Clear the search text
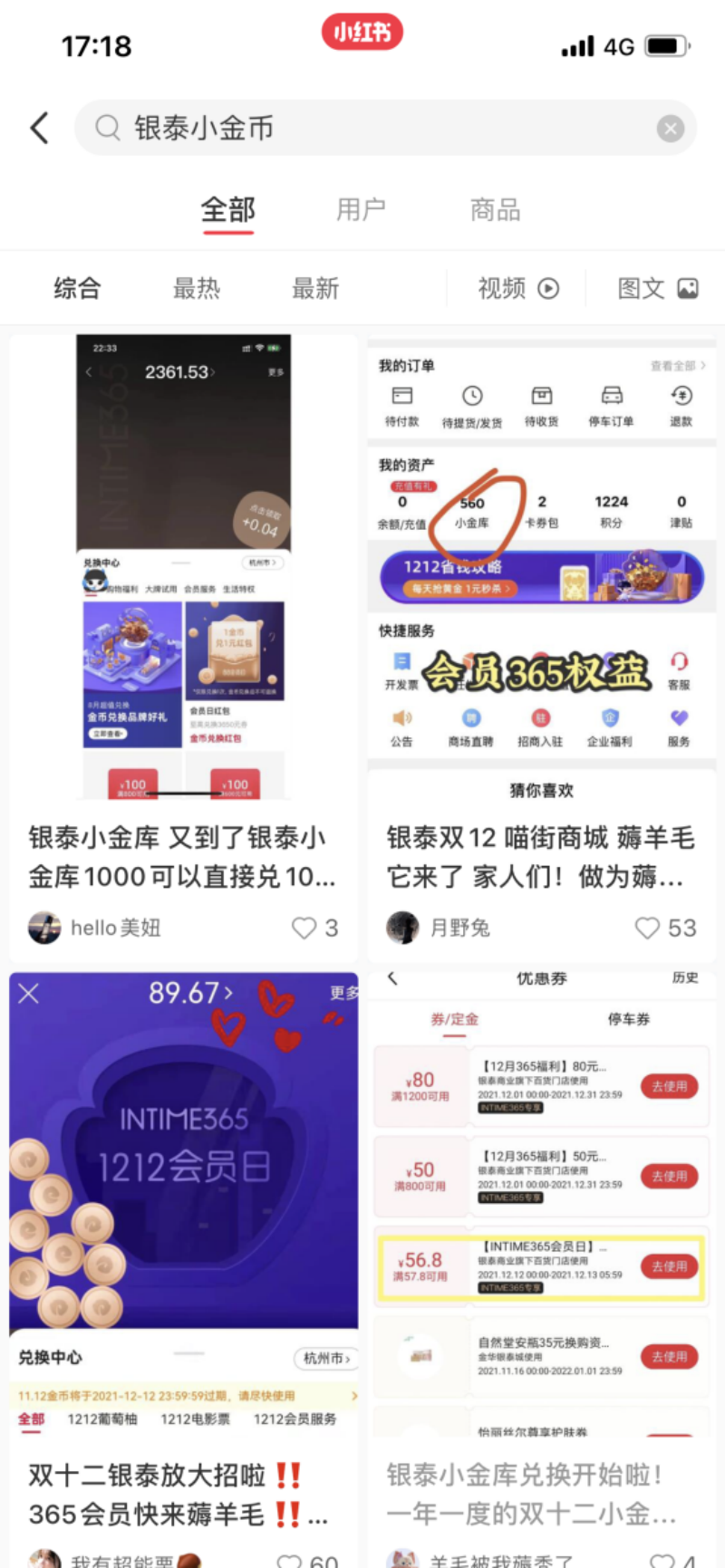The image size is (725, 1568). 671,129
